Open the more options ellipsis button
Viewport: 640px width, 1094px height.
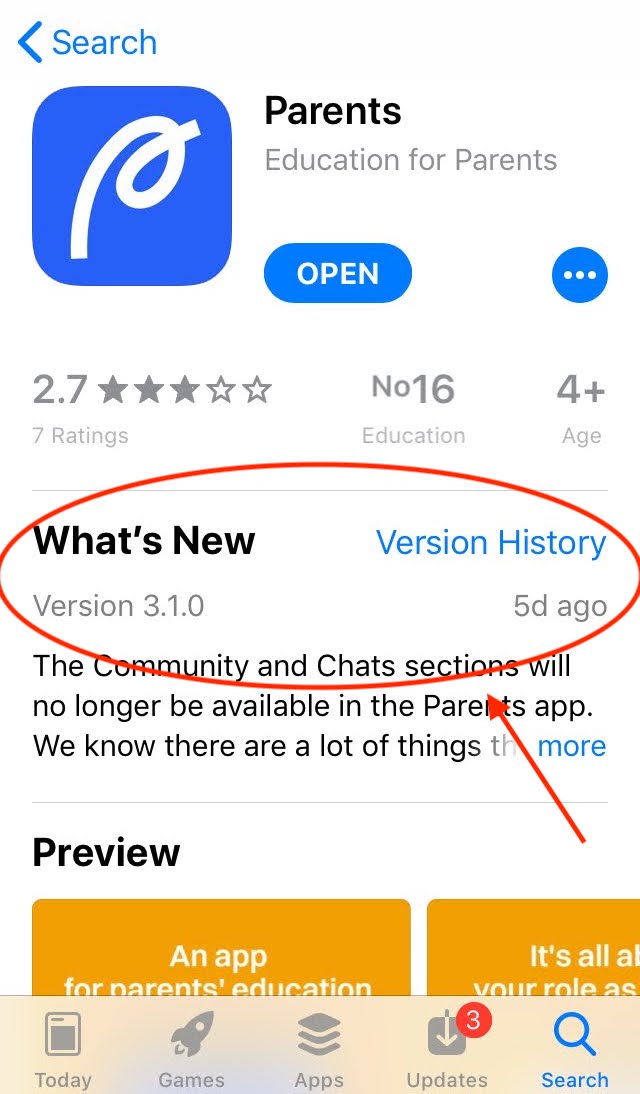pos(580,273)
